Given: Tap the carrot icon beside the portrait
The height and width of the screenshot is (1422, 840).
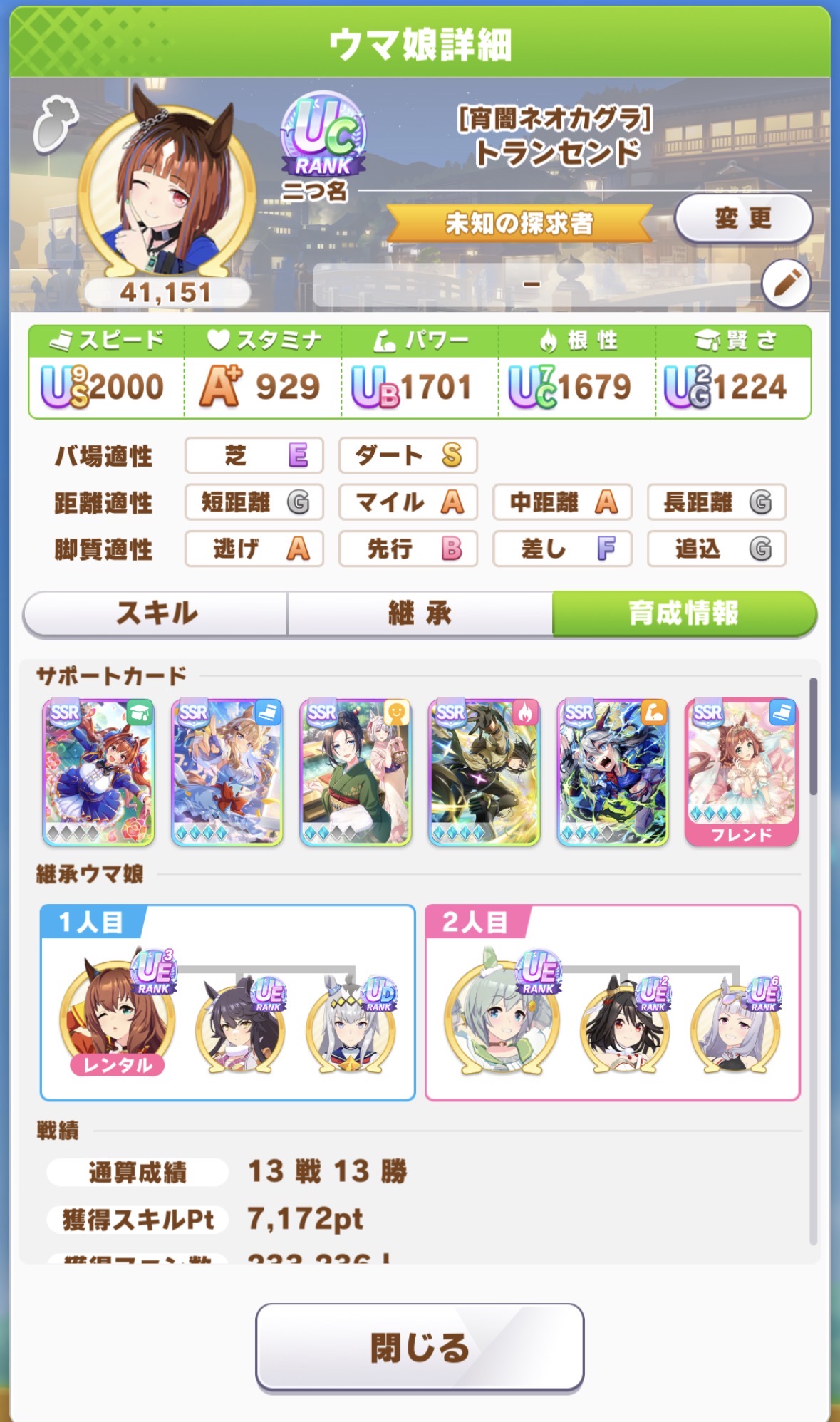Looking at the screenshot, I should coord(55,125).
